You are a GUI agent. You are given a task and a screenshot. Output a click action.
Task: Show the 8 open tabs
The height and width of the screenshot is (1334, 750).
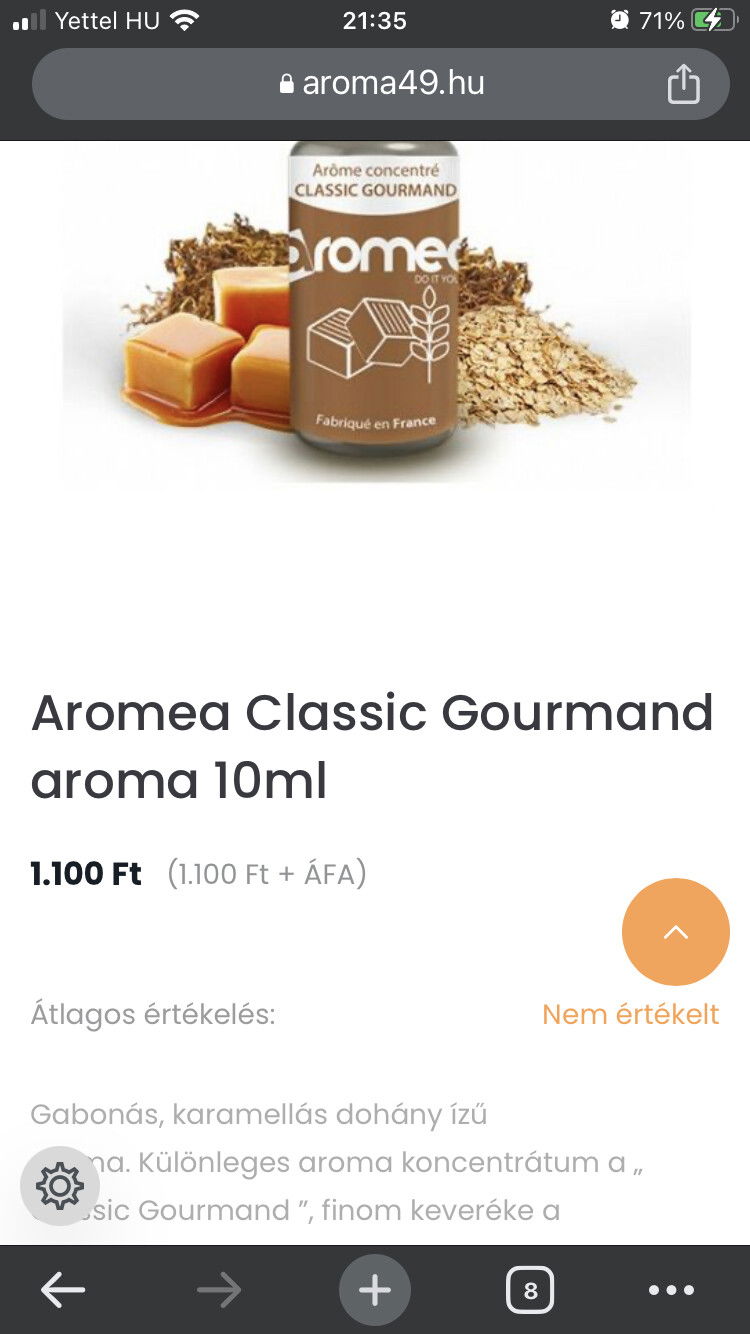click(530, 1291)
